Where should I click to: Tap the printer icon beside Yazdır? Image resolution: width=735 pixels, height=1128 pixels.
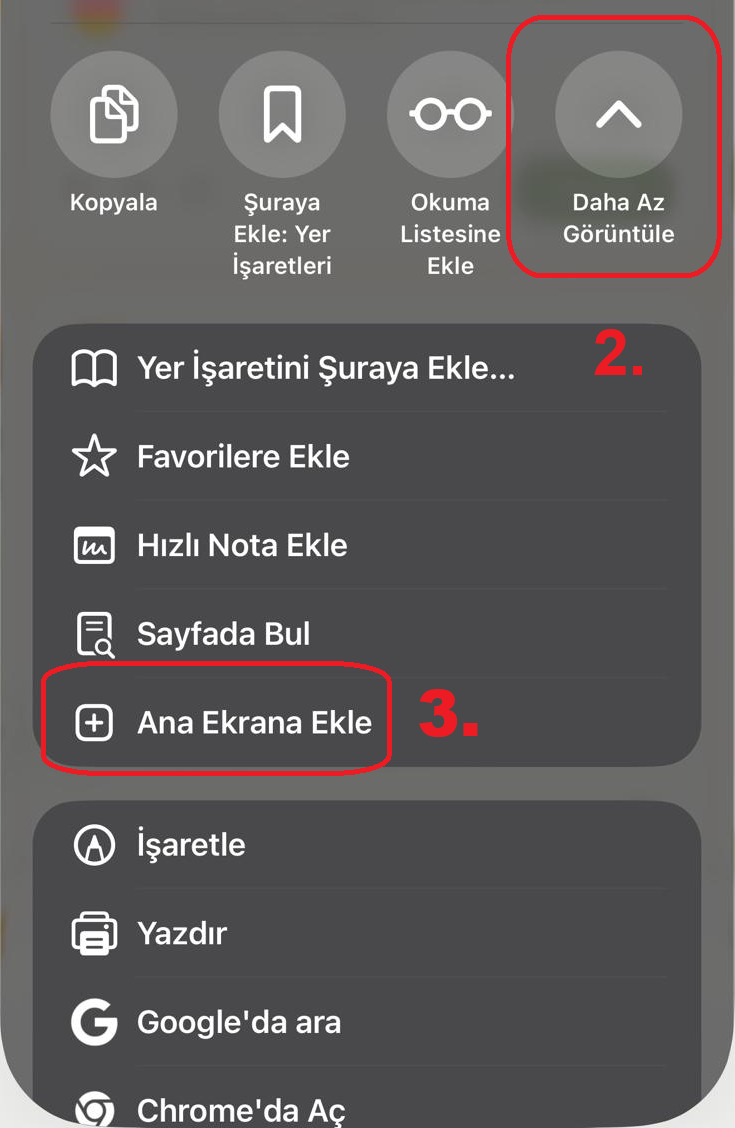click(95, 934)
